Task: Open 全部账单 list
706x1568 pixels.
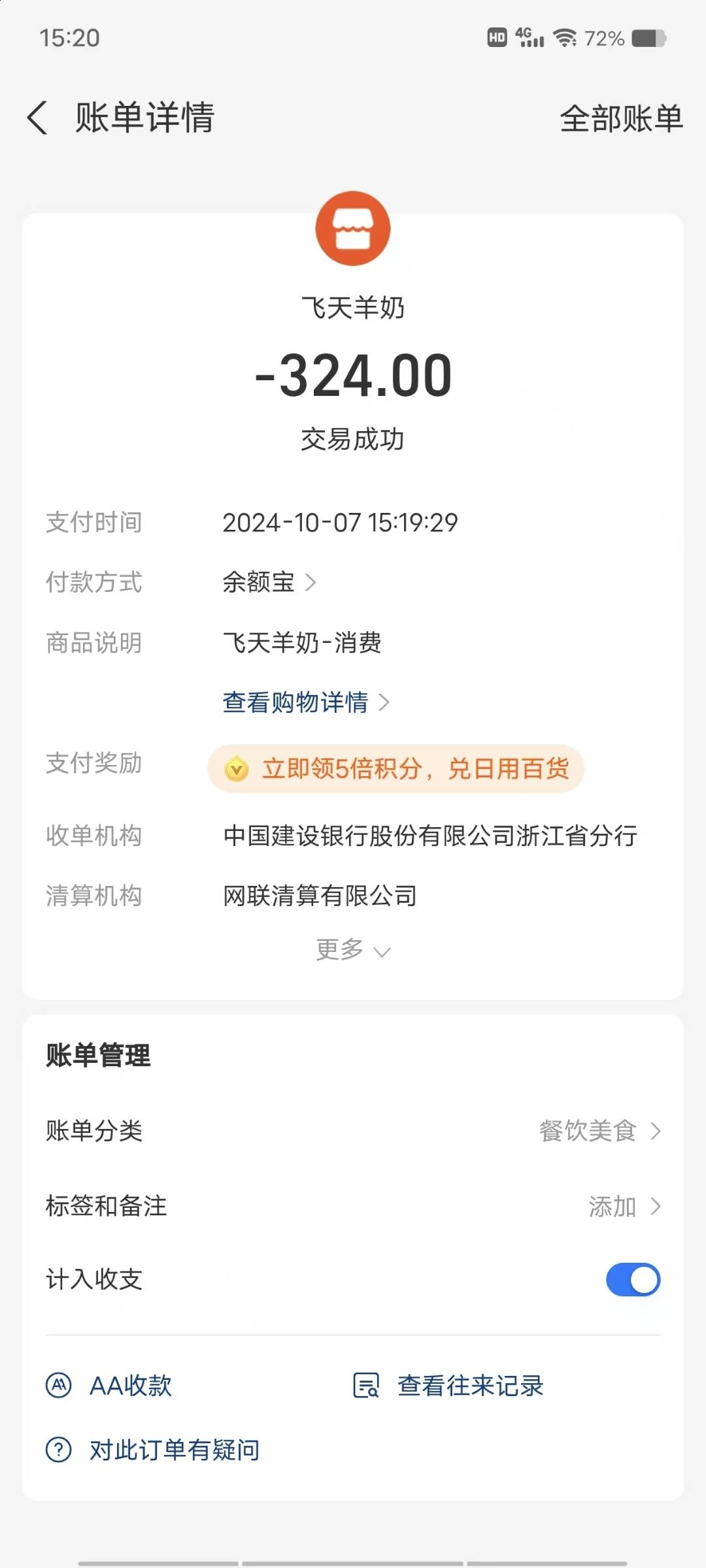Action: 621,119
